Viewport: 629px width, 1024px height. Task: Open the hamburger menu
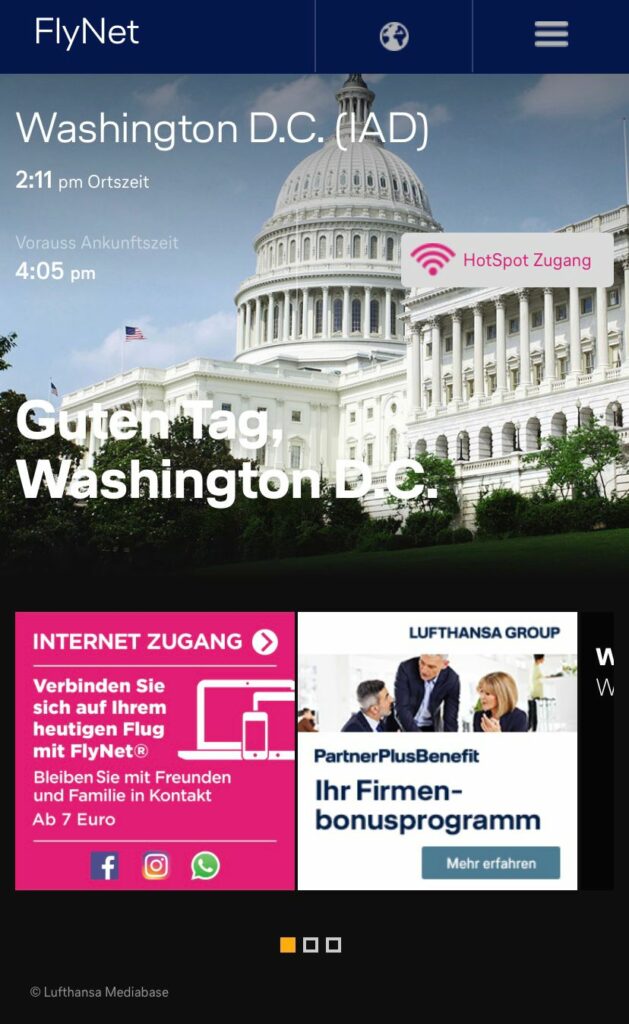551,35
